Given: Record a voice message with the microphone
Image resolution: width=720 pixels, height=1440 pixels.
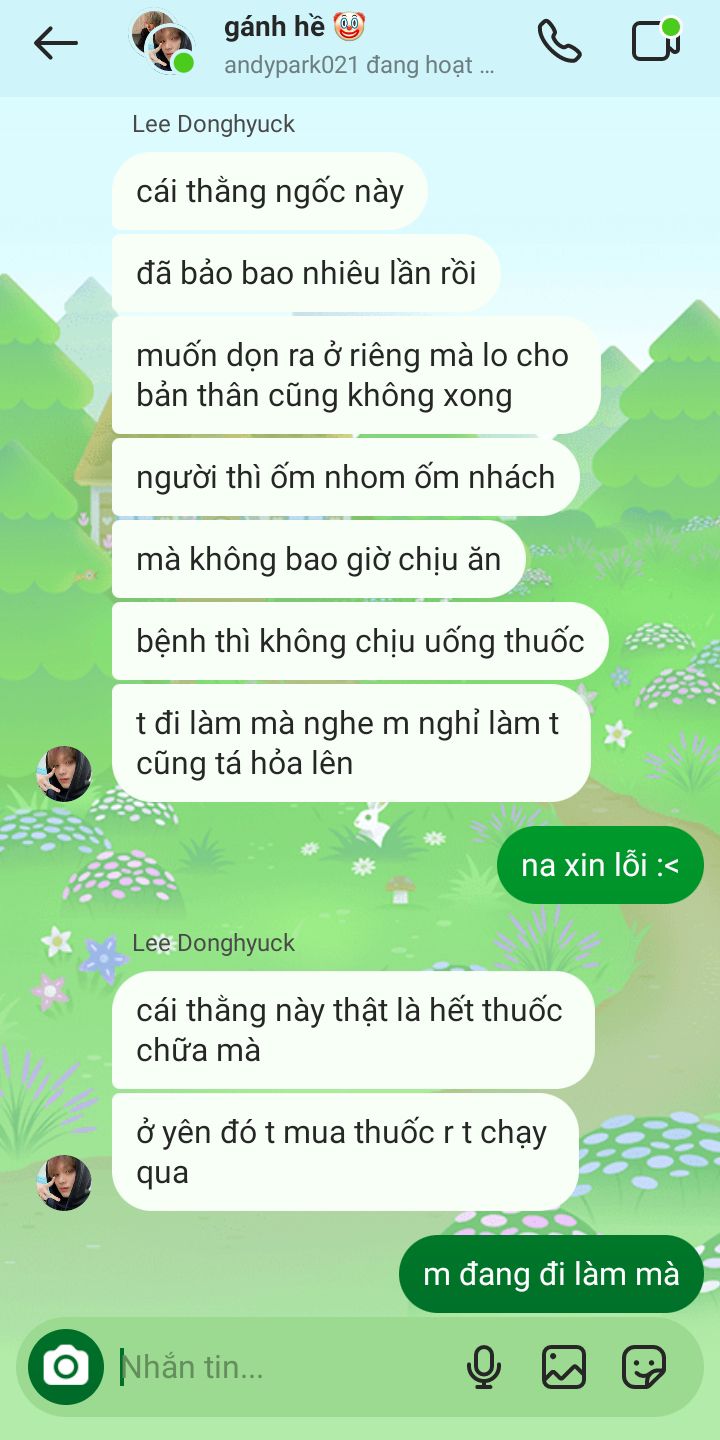Looking at the screenshot, I should 484,1367.
